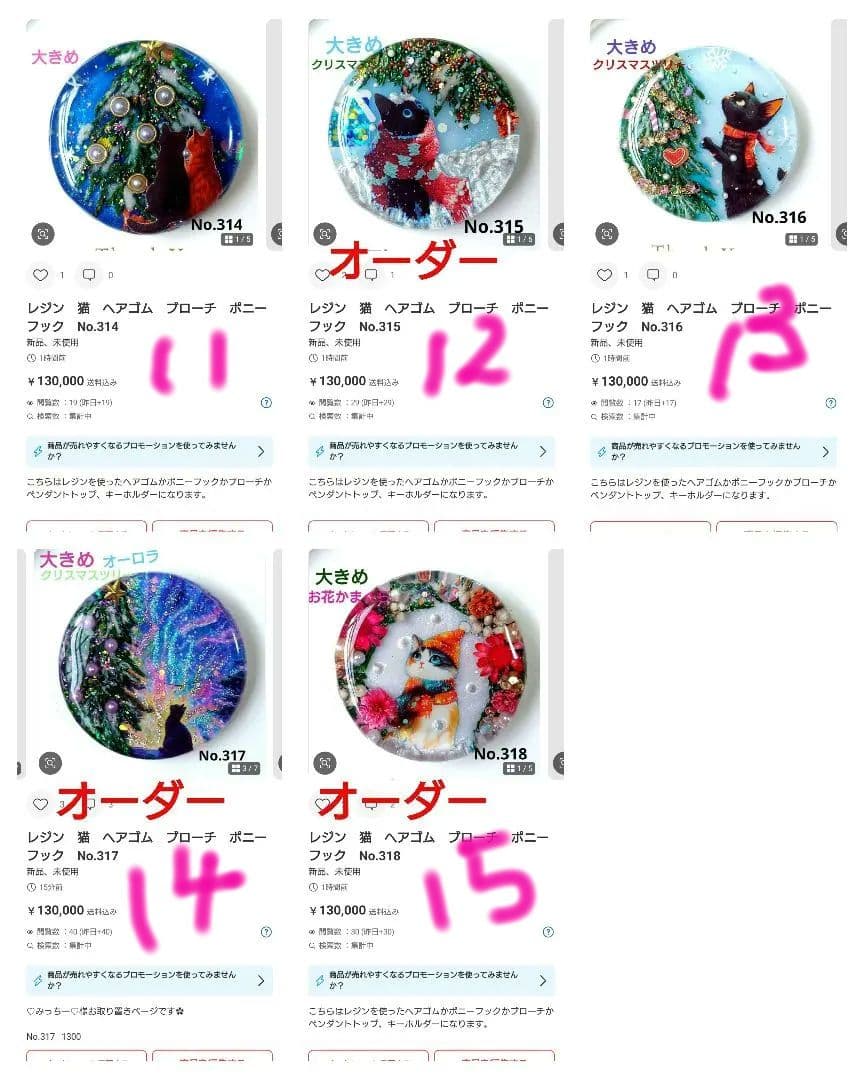Like listing No.318 with the heart icon
The height and width of the screenshot is (1080, 864).
tap(321, 802)
